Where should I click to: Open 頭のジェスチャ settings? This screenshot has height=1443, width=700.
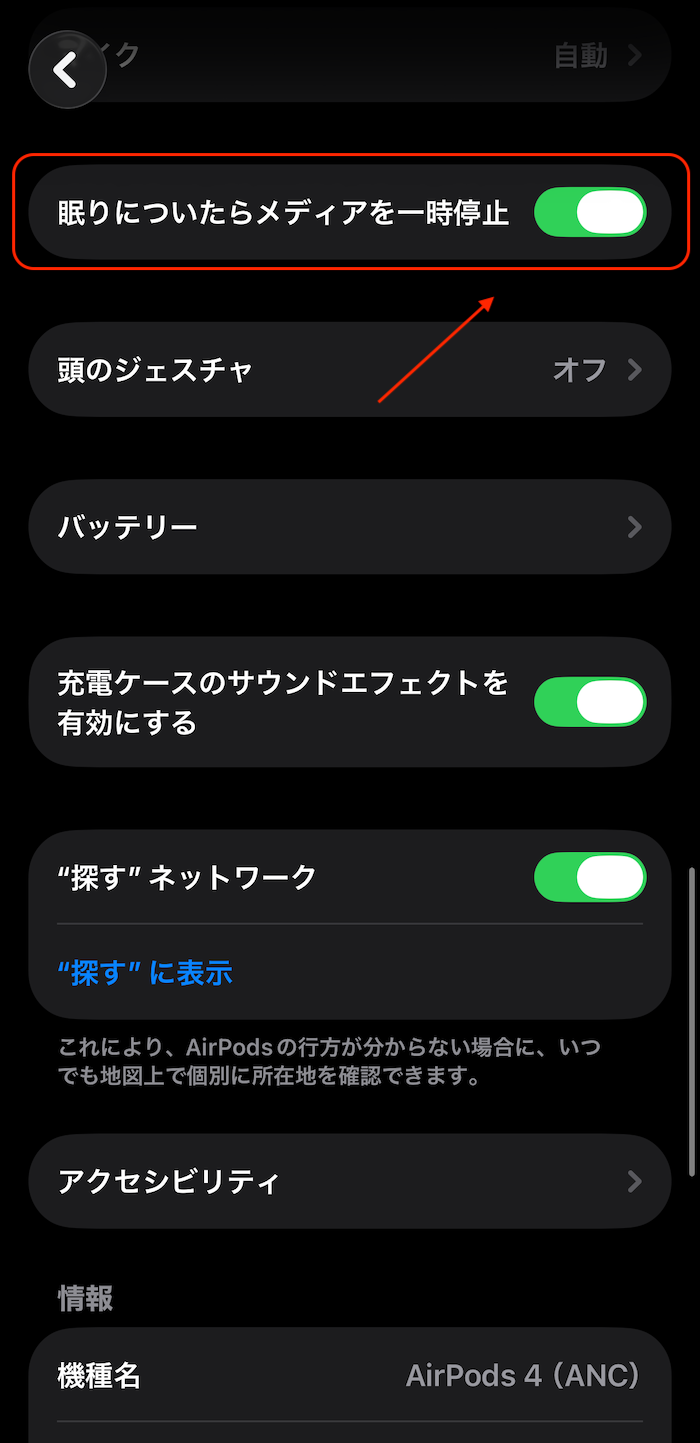[349, 370]
